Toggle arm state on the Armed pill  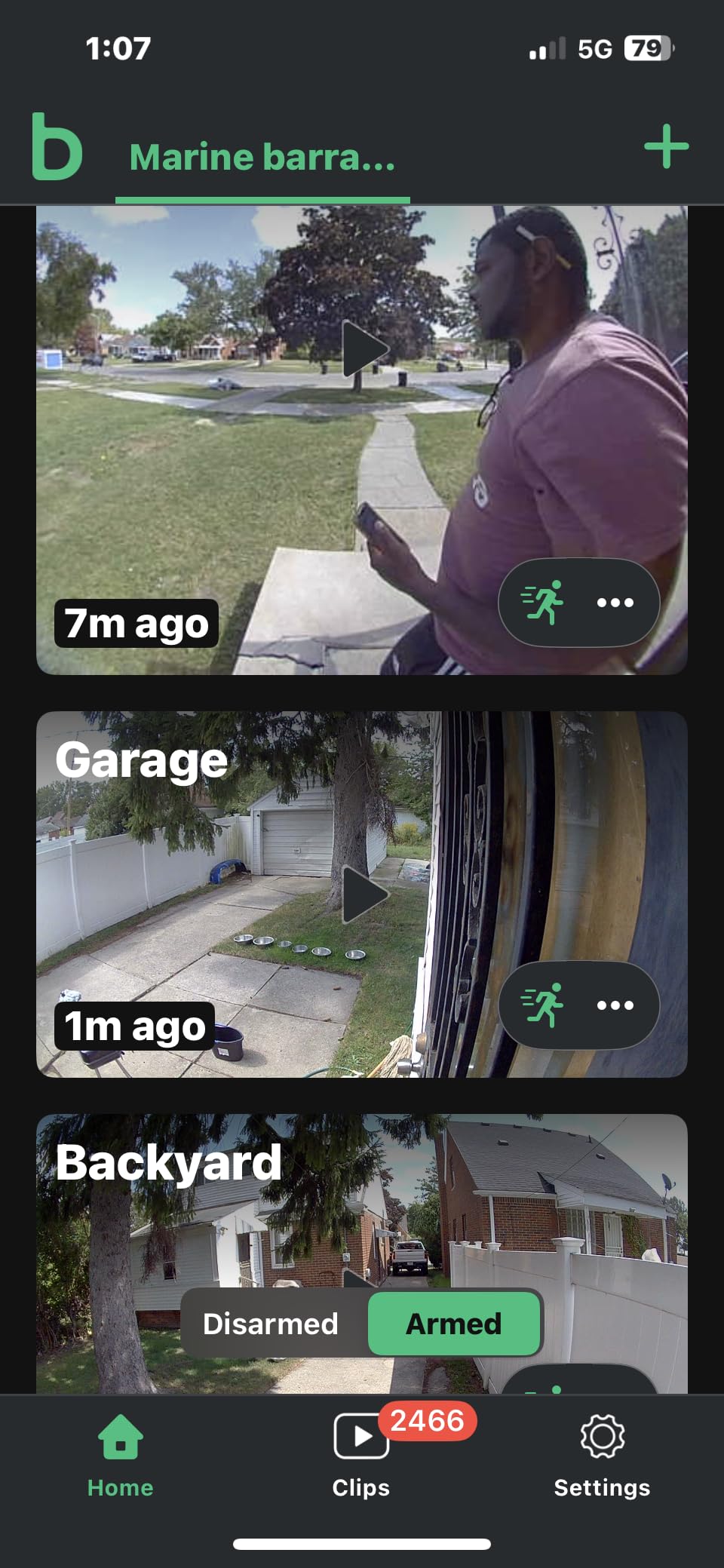click(453, 1324)
